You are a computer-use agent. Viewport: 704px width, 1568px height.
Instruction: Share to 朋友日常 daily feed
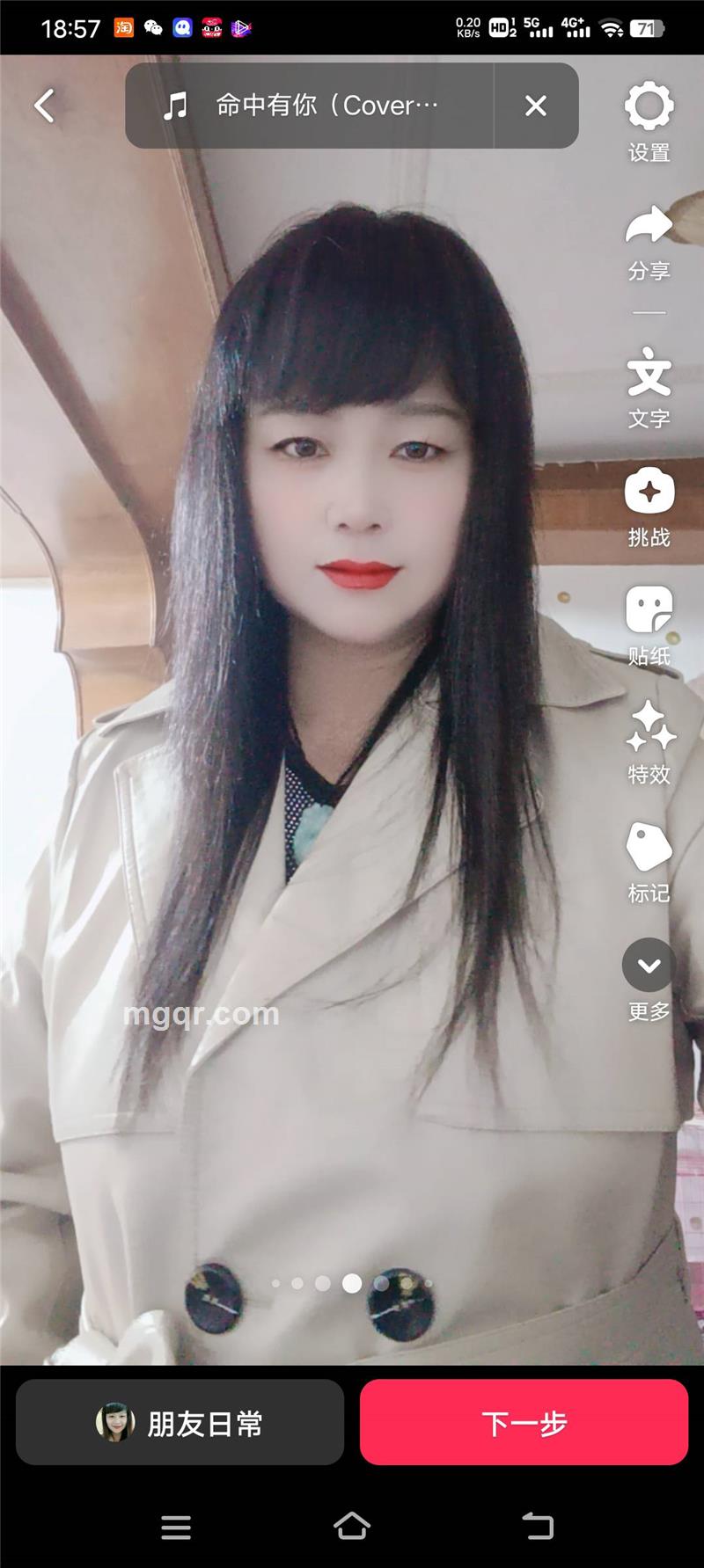[180, 1422]
